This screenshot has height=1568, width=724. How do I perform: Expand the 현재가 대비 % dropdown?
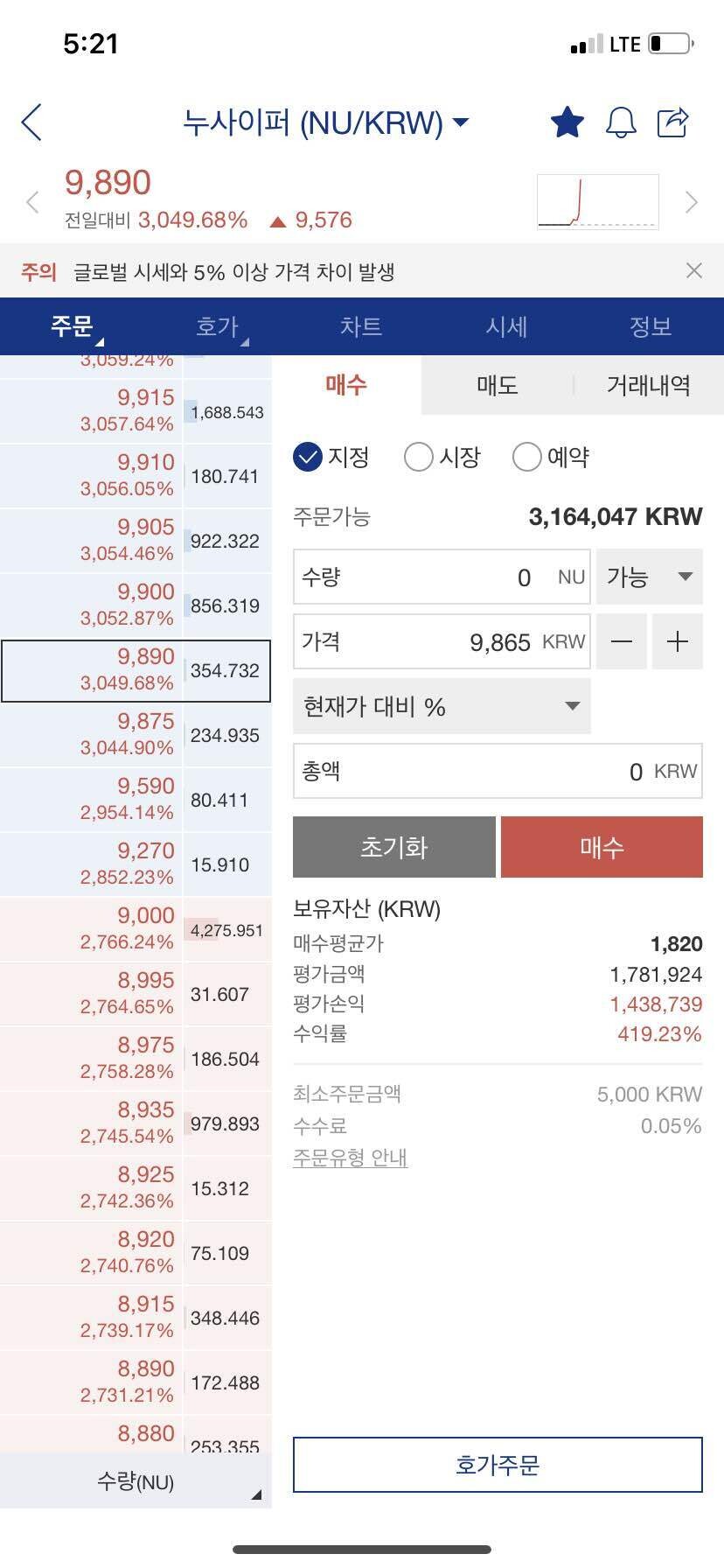pyautogui.click(x=441, y=706)
